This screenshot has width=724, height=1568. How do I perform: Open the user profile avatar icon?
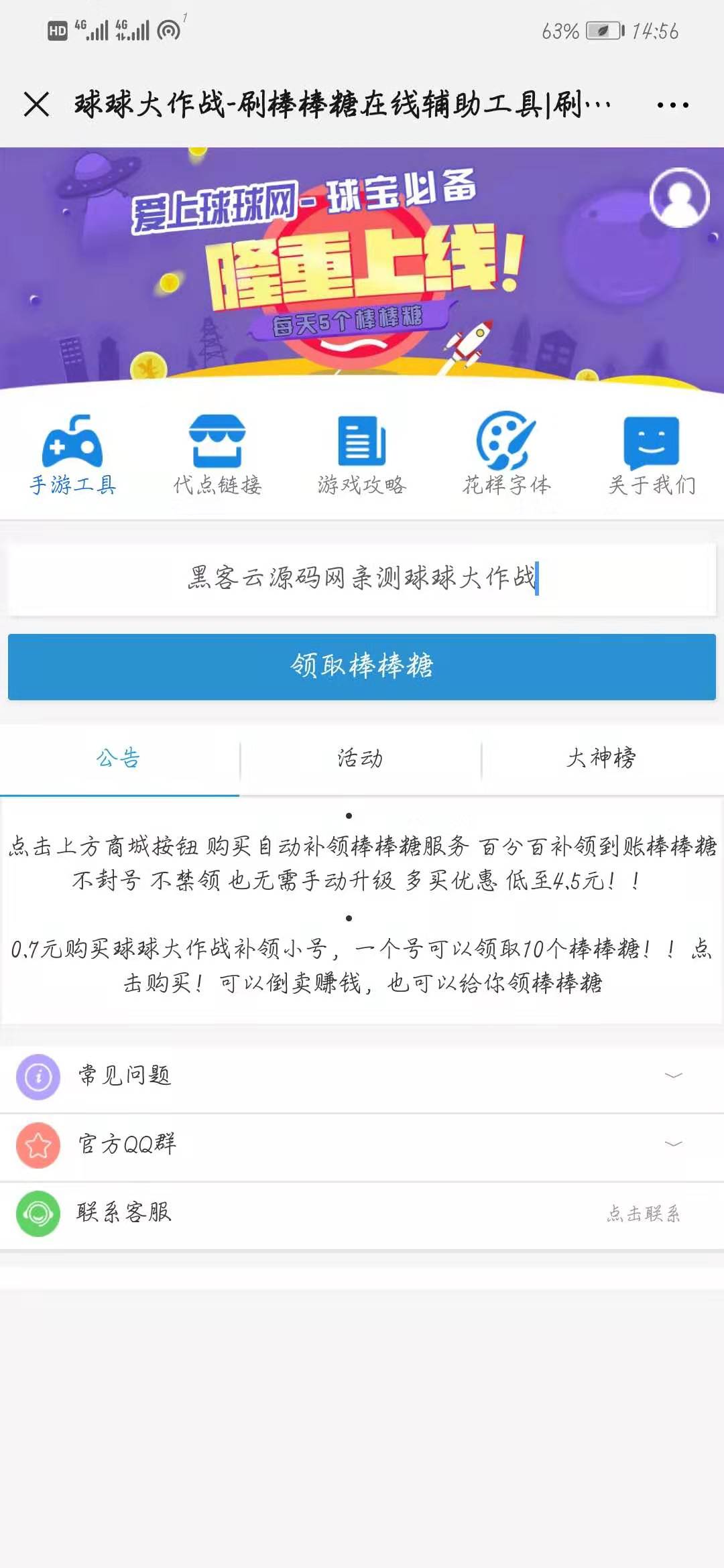(679, 198)
